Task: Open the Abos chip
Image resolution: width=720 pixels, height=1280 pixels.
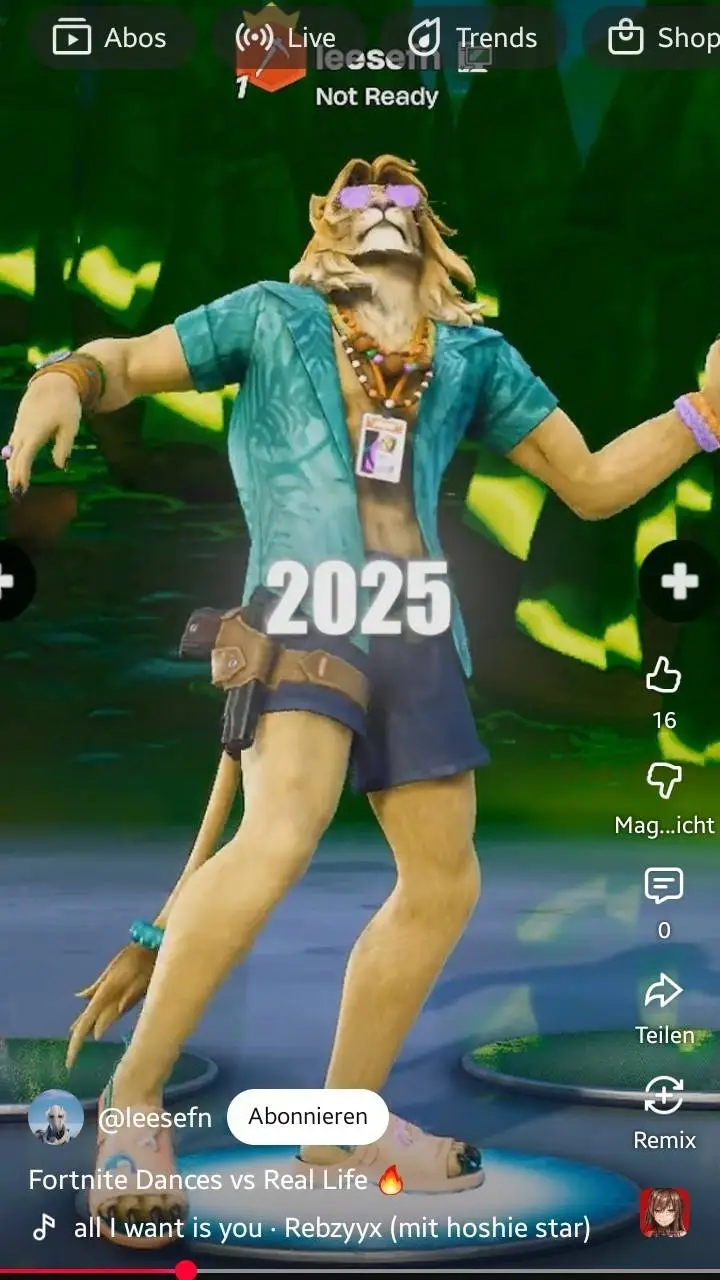Action: click(x=109, y=38)
